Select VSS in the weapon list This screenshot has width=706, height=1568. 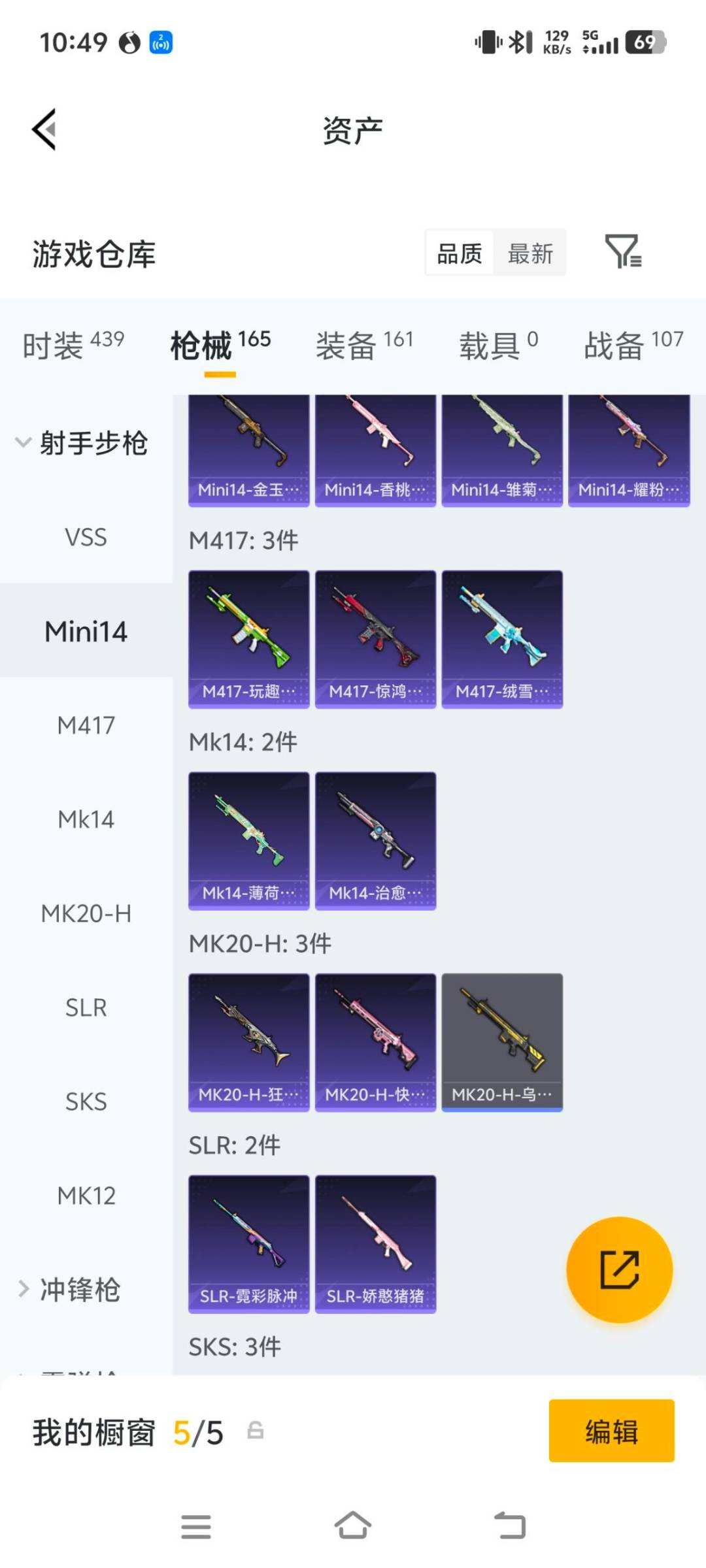pos(86,537)
